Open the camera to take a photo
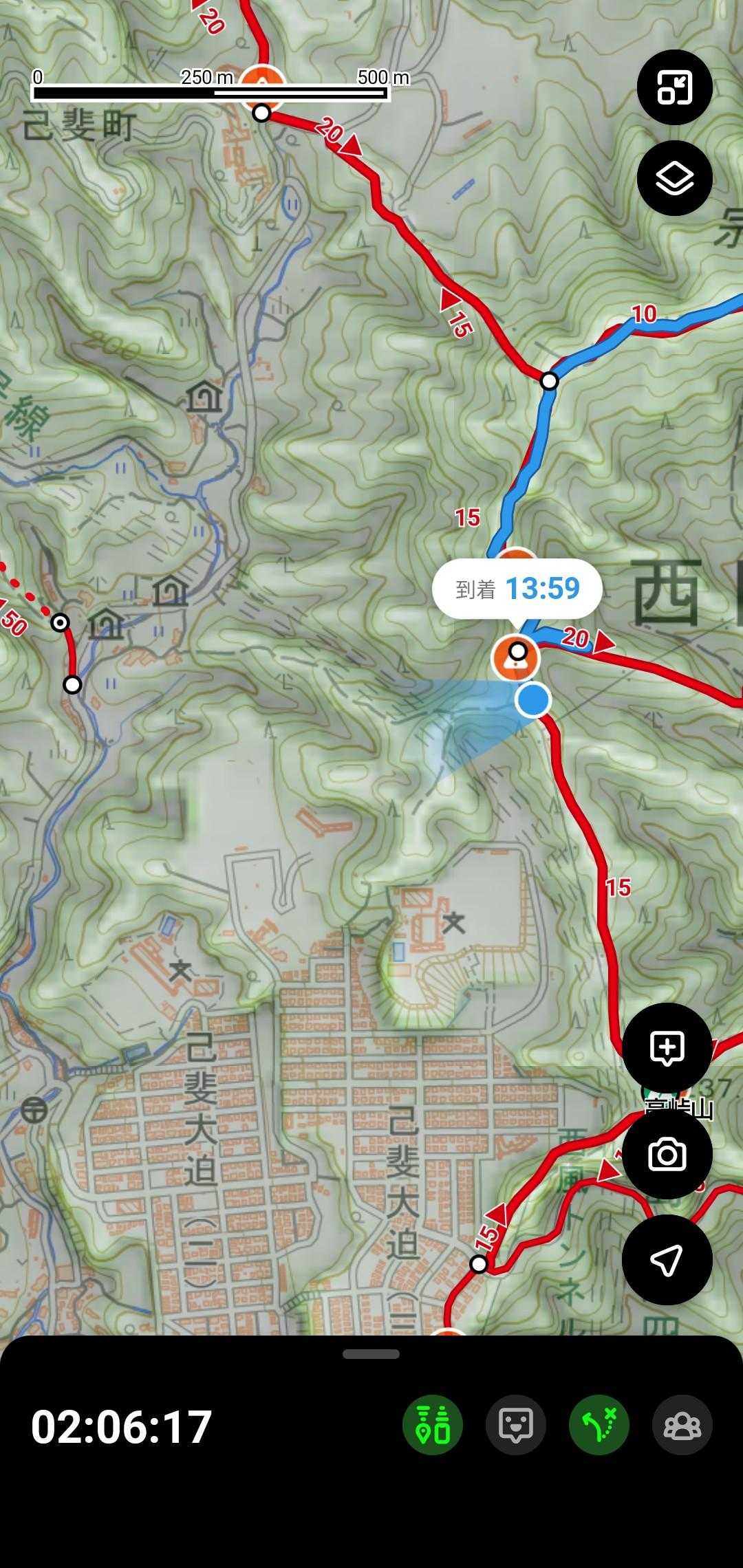 tap(667, 1155)
